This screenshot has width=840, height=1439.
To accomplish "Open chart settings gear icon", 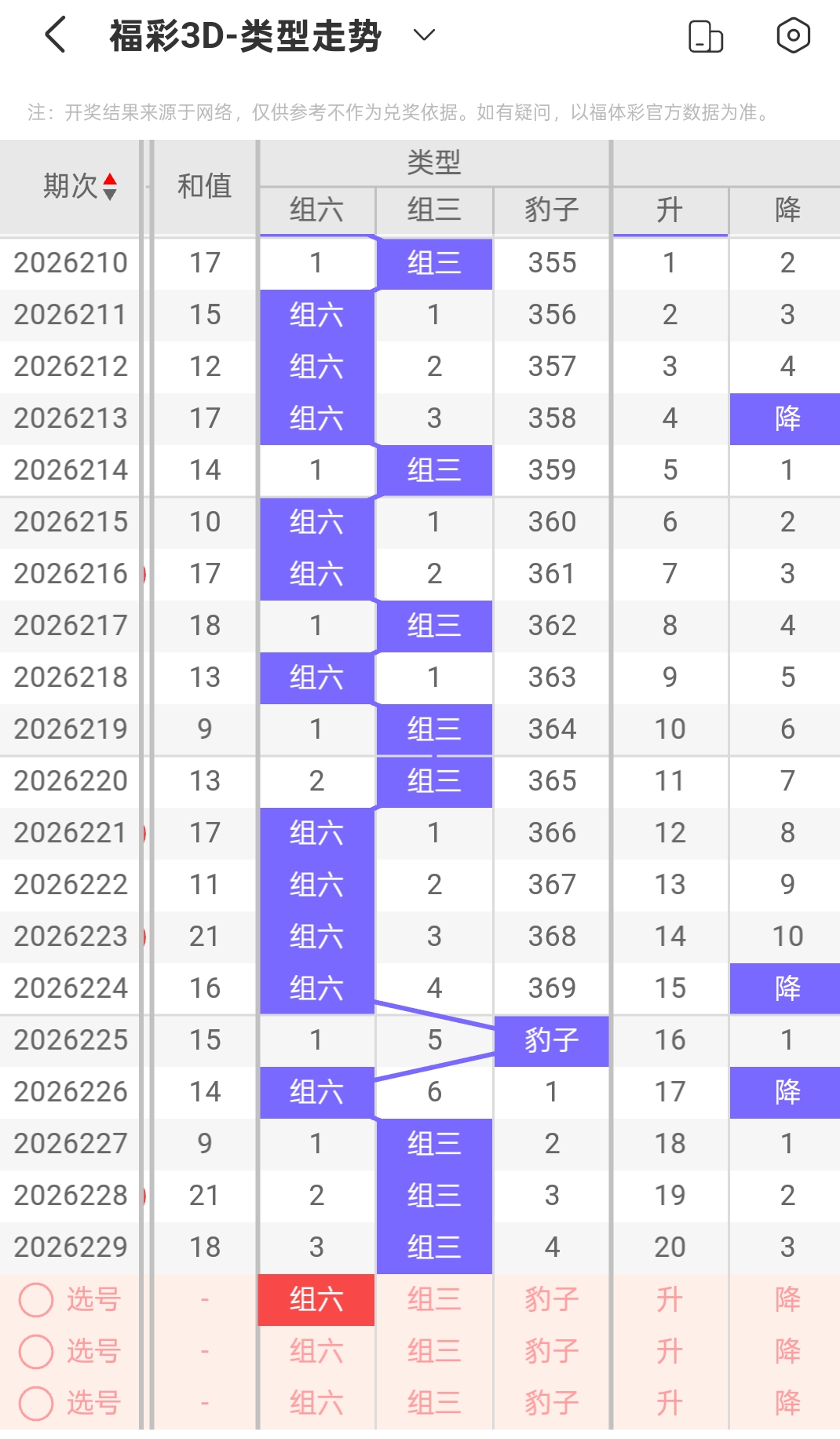I will click(793, 35).
